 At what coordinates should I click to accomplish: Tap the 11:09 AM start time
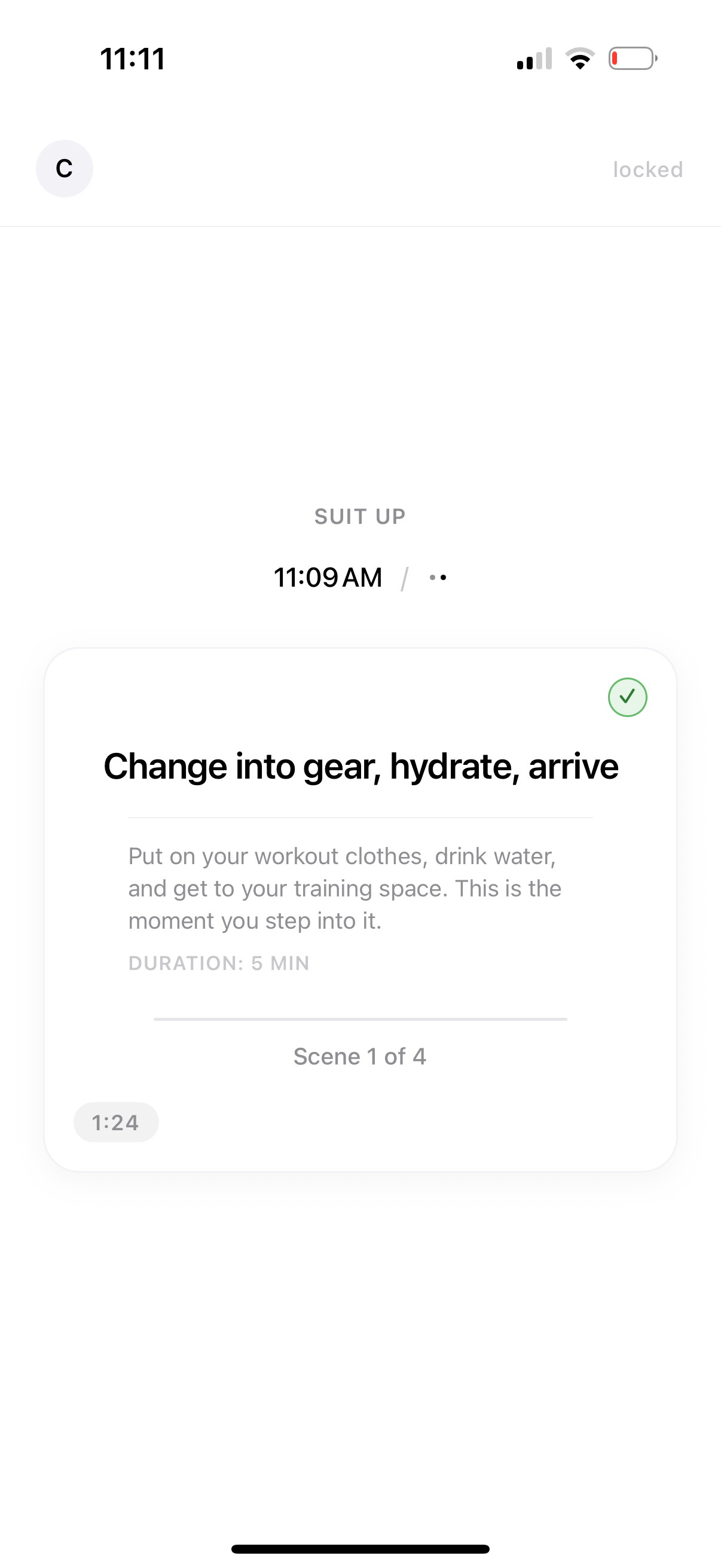coord(328,577)
